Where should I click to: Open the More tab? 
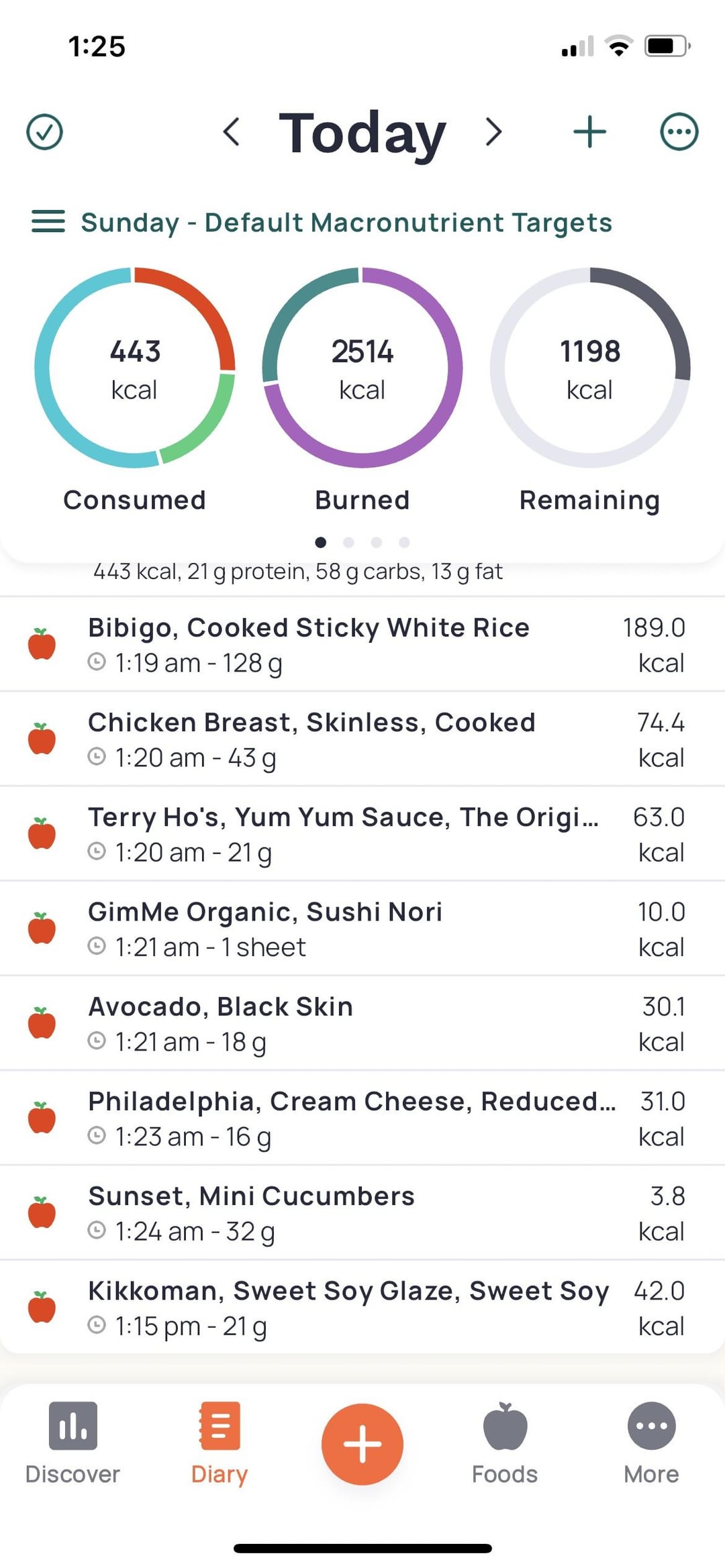651,1444
